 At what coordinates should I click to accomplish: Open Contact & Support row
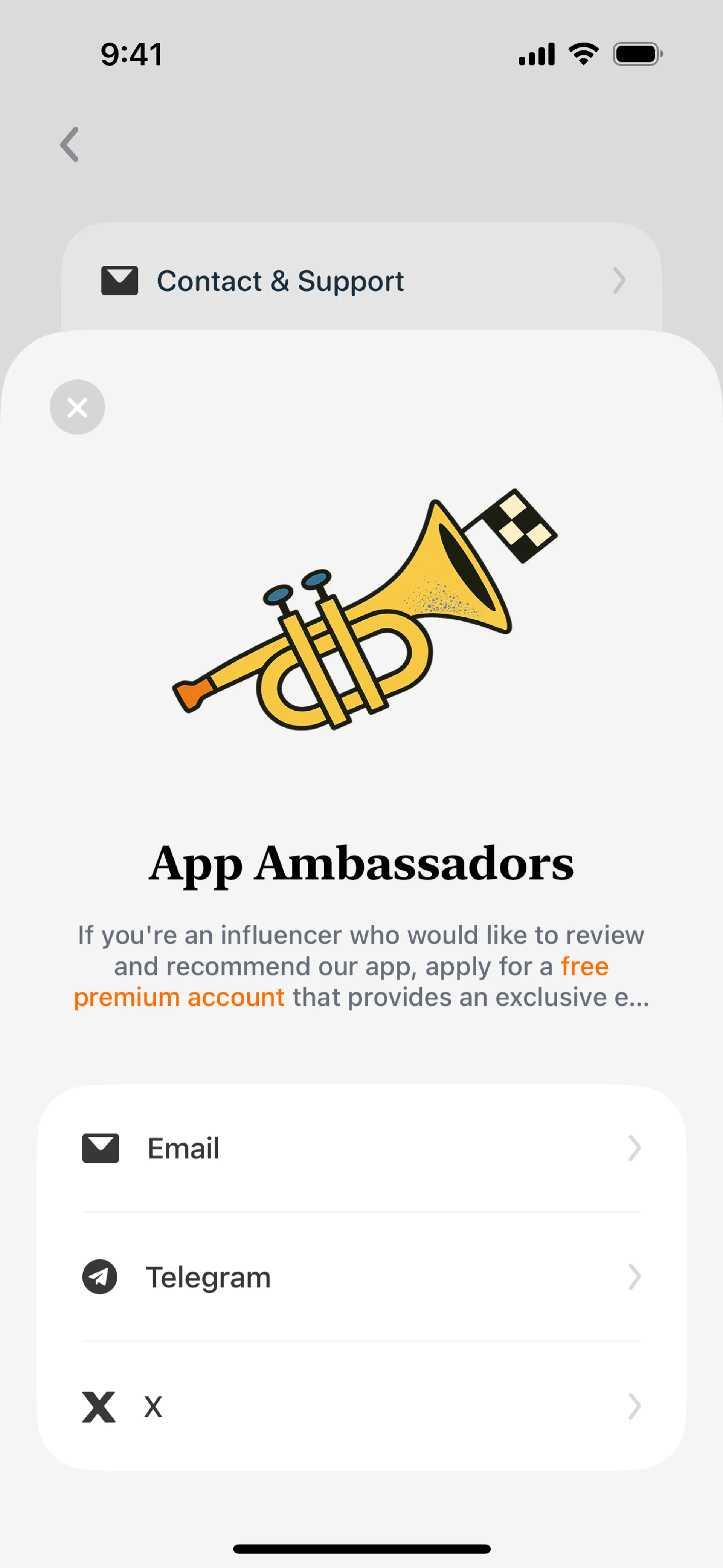click(361, 281)
